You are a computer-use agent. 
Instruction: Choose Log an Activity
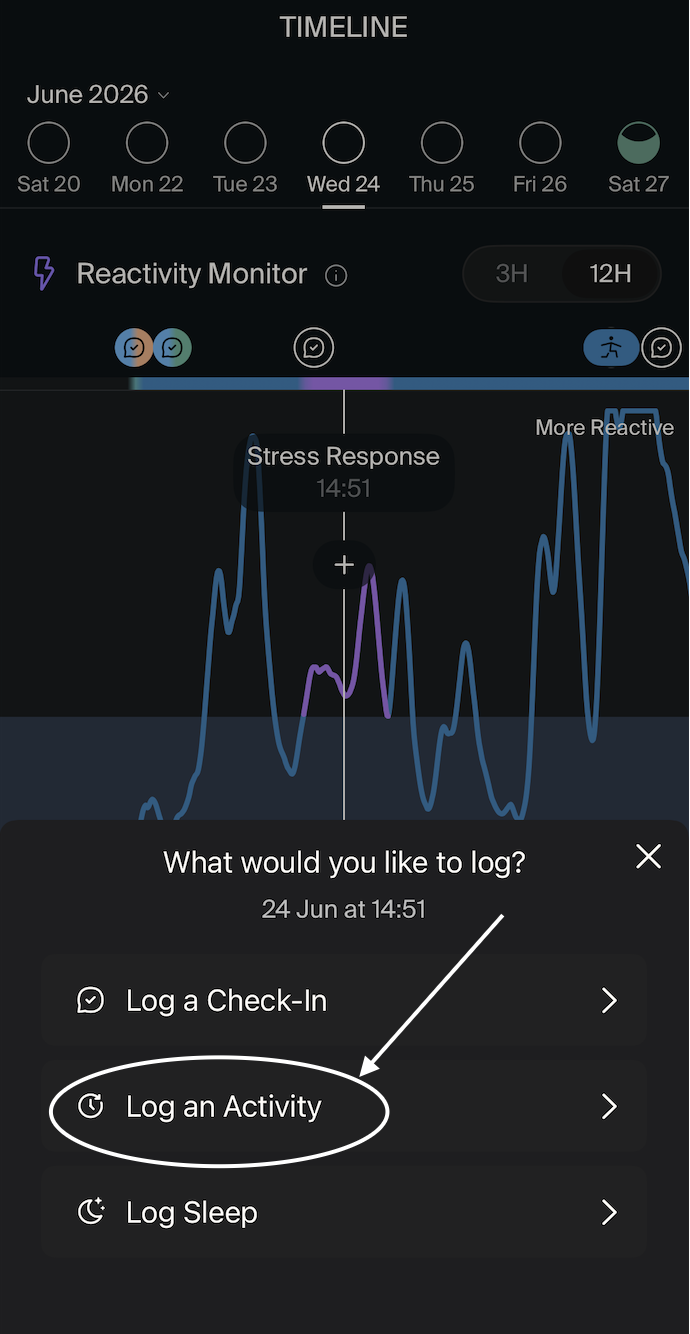(344, 1106)
